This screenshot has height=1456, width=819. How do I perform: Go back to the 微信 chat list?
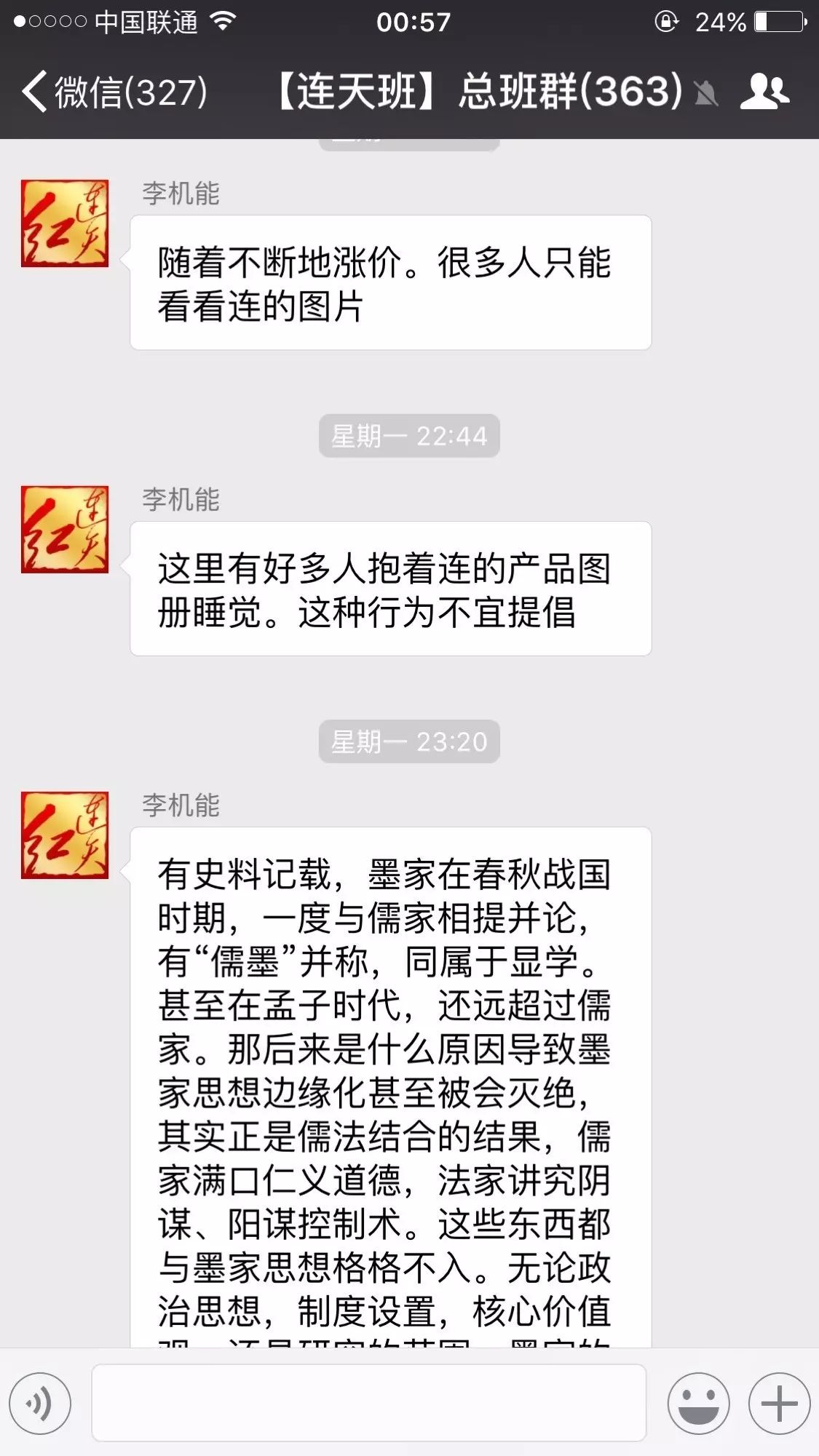coord(113,92)
